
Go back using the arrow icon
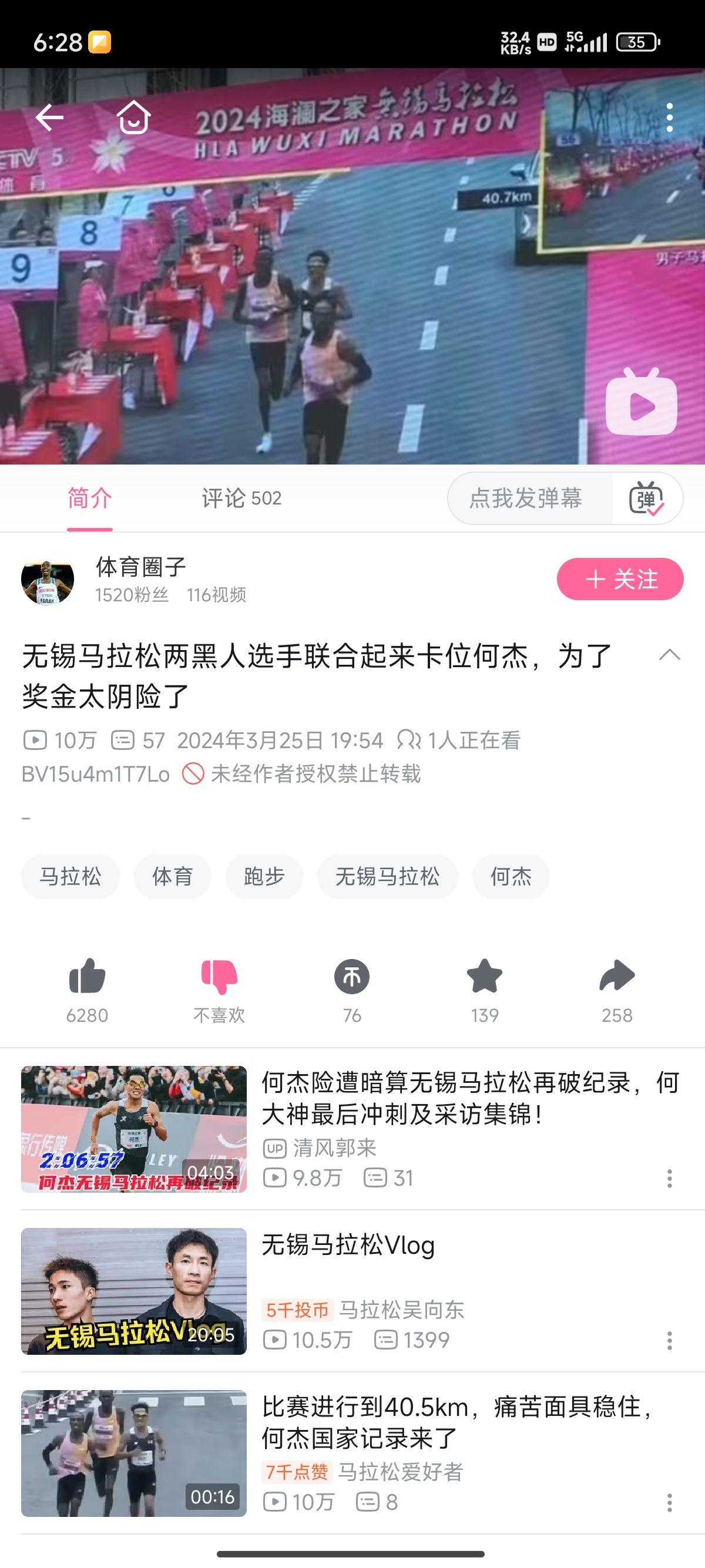click(x=49, y=117)
